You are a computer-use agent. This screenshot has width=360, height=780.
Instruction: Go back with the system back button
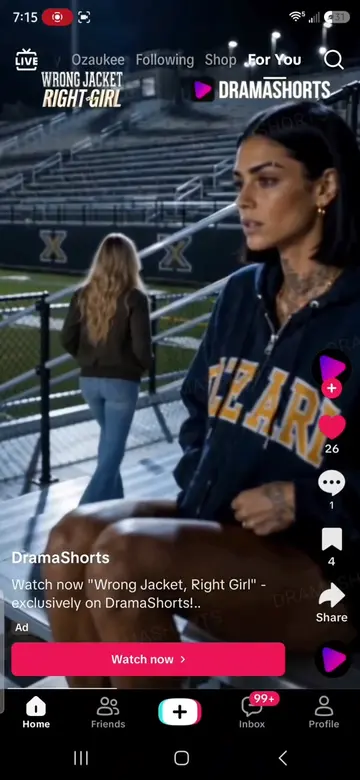(x=283, y=758)
